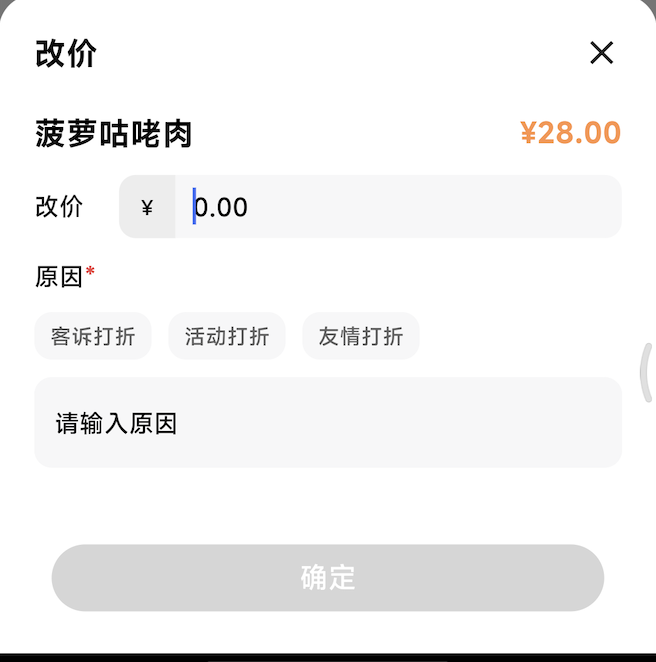Choose 活动打折 as the reason

pos(227,336)
